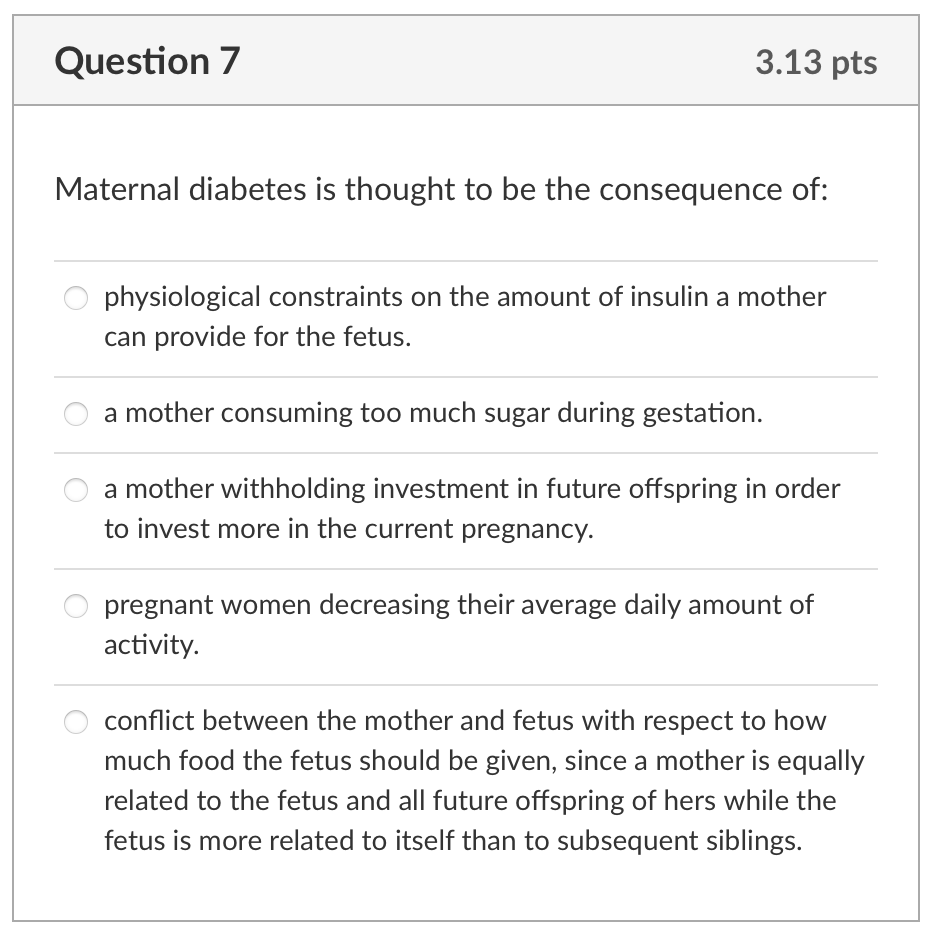Choose 'a mother consuming too much sugar' option
The image size is (944, 944).
tap(77, 414)
